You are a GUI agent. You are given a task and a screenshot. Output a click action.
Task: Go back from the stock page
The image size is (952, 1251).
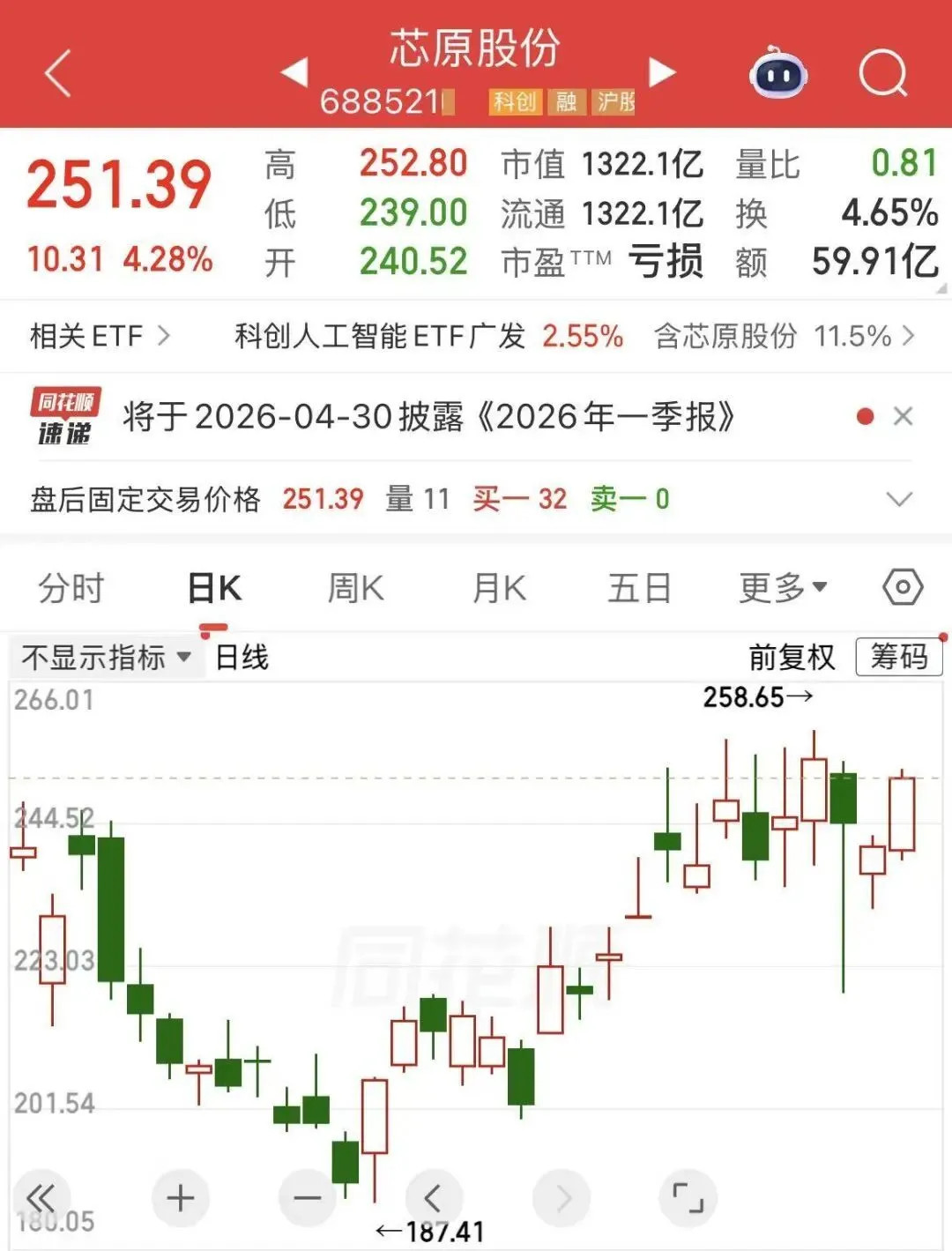pos(58,73)
